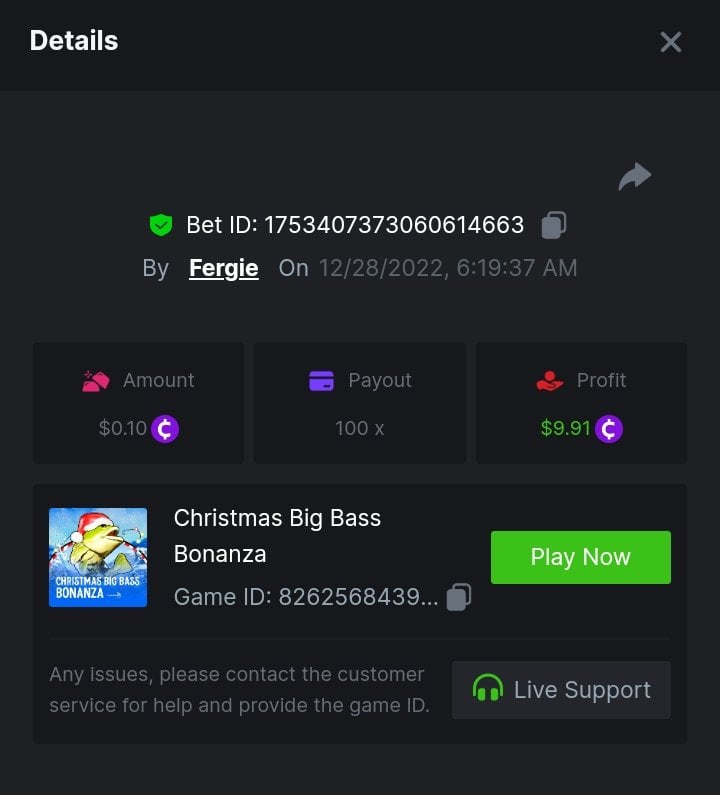Viewport: 720px width, 795px height.
Task: Share this bet result
Action: pos(634,177)
